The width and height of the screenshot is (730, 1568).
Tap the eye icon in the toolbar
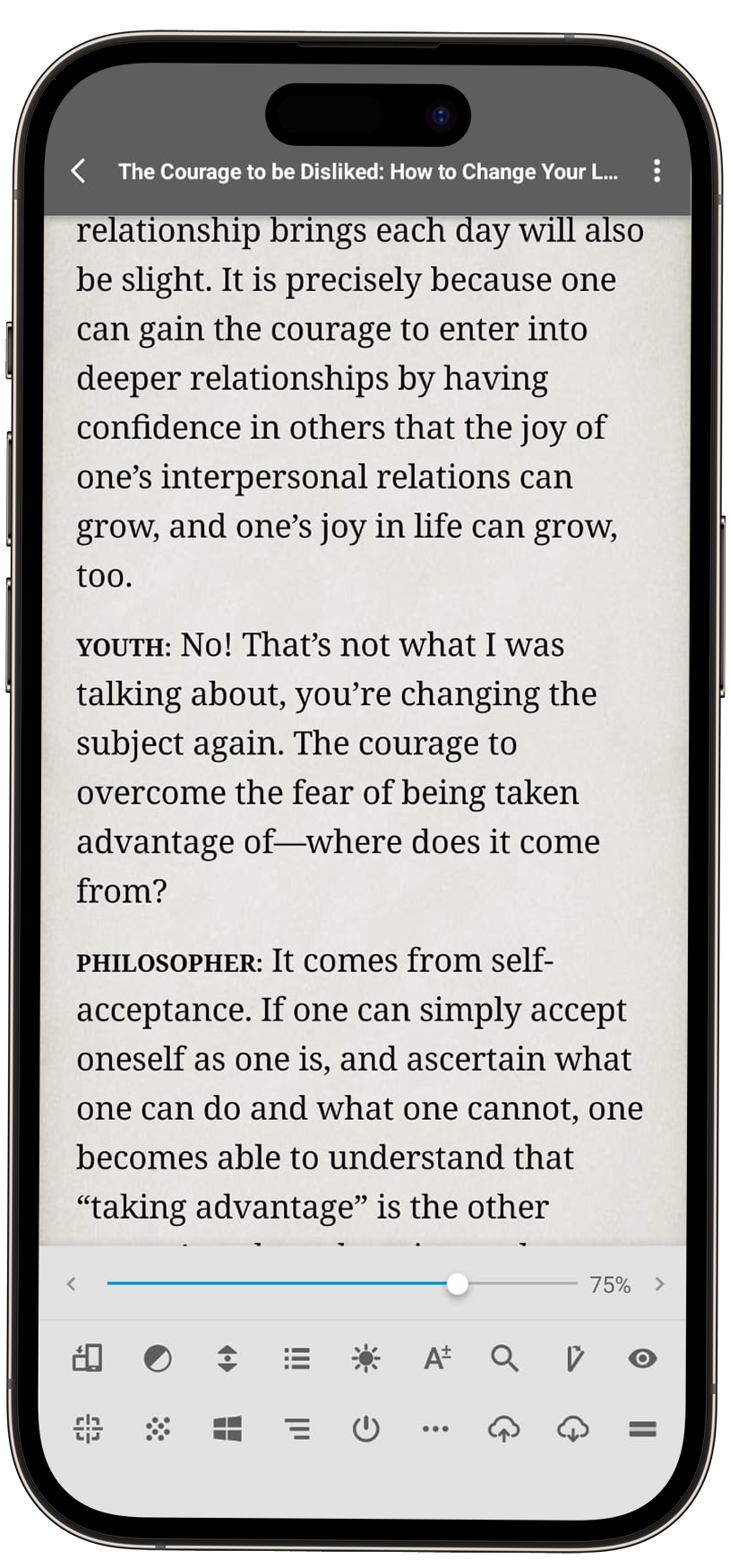(642, 1358)
